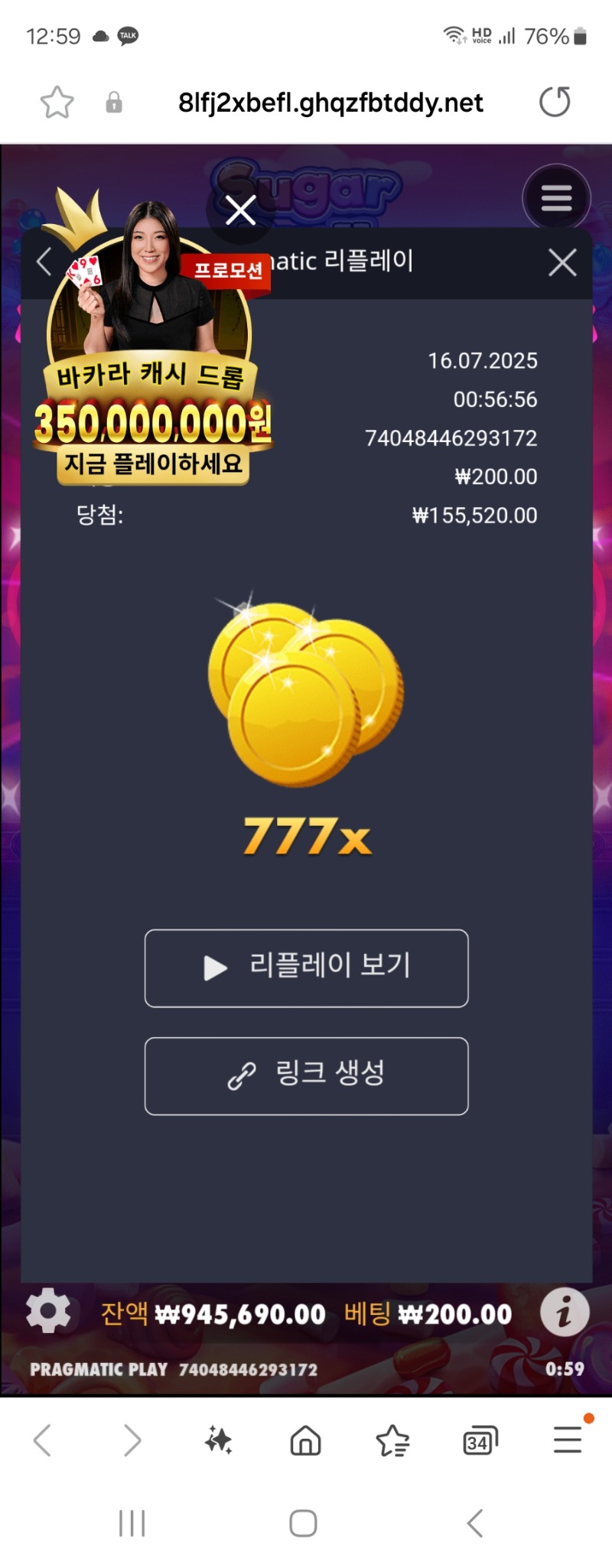The width and height of the screenshot is (612, 1568).
Task: Bookmark this page with the star icon
Action: (x=57, y=102)
